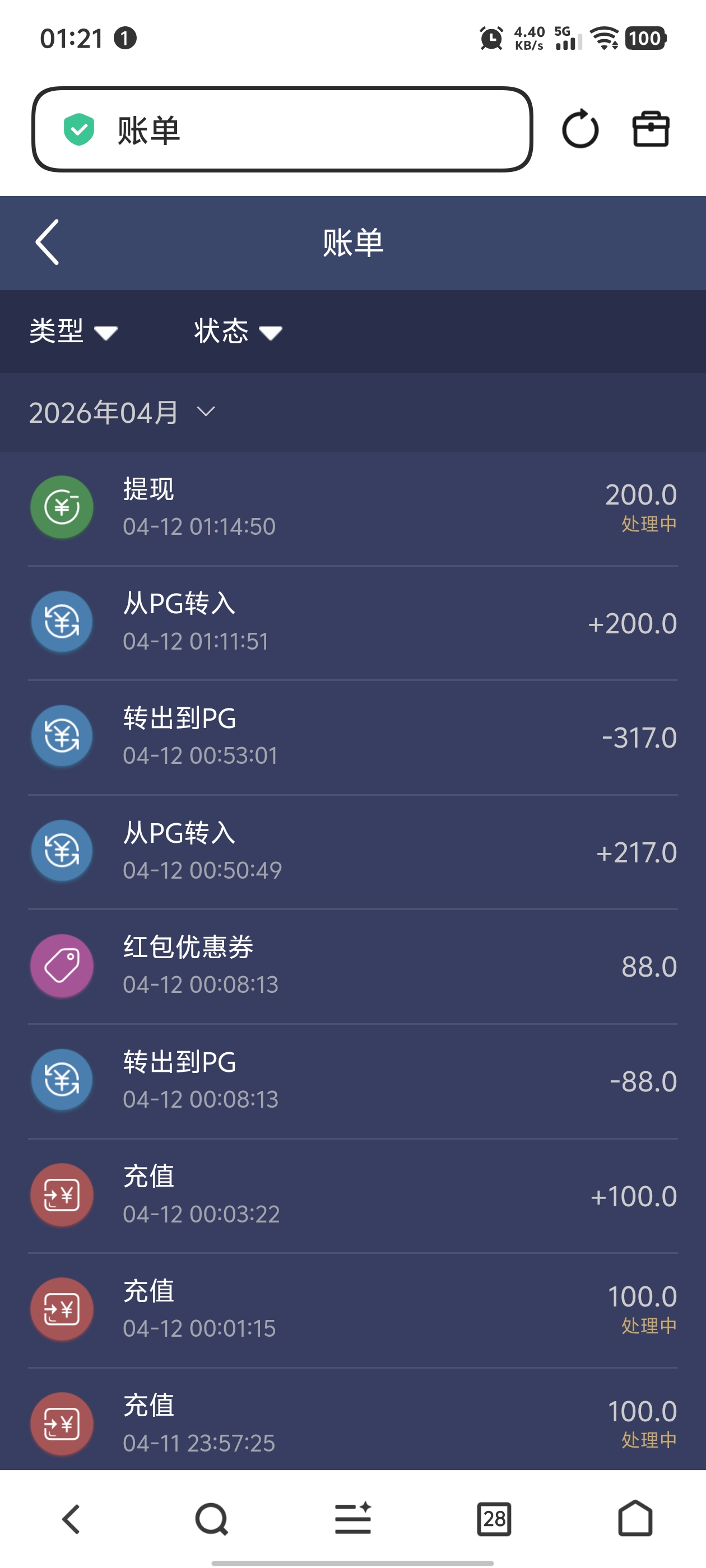706x1568 pixels.
Task: Click the red 充值 recharge icon
Action: click(x=61, y=1195)
